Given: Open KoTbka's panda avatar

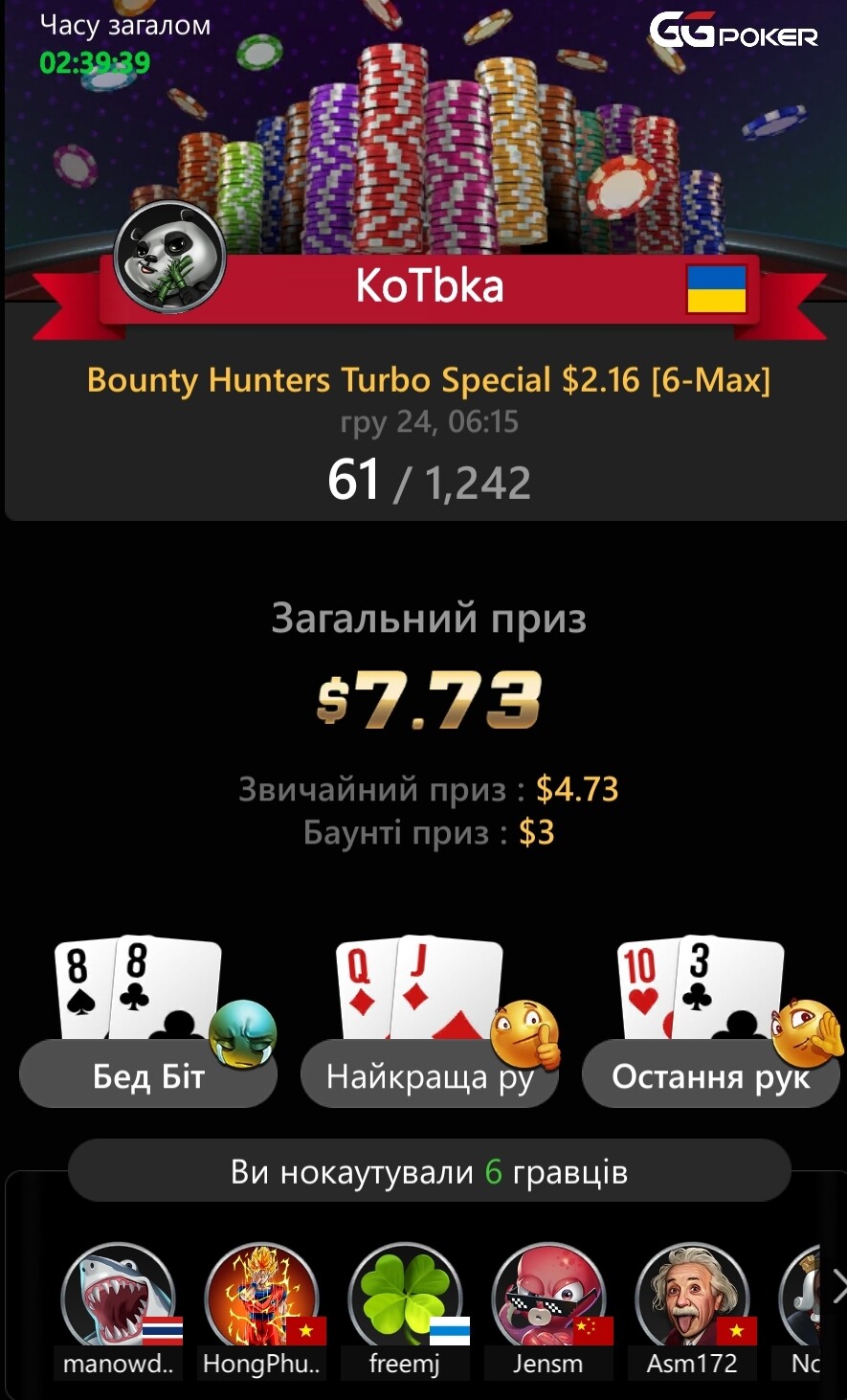Looking at the screenshot, I should coord(169,257).
